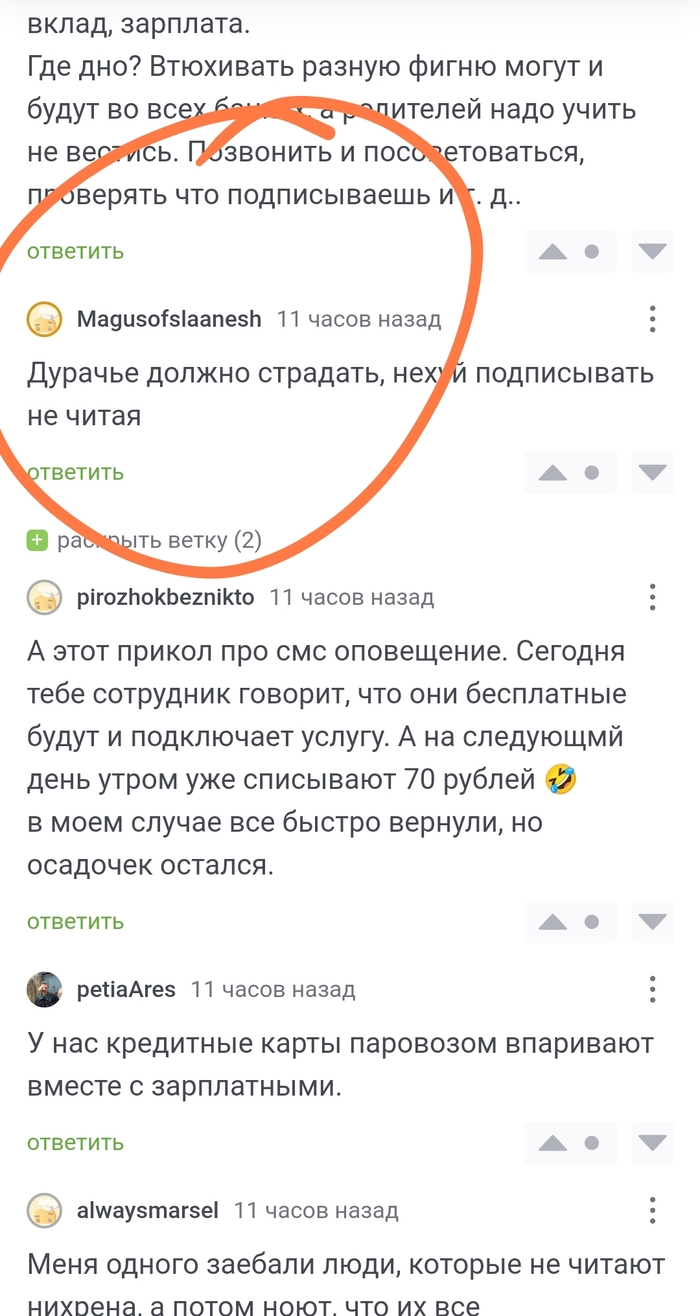
Task: Open pirozhokbeznikto's profile
Action: (x=165, y=598)
